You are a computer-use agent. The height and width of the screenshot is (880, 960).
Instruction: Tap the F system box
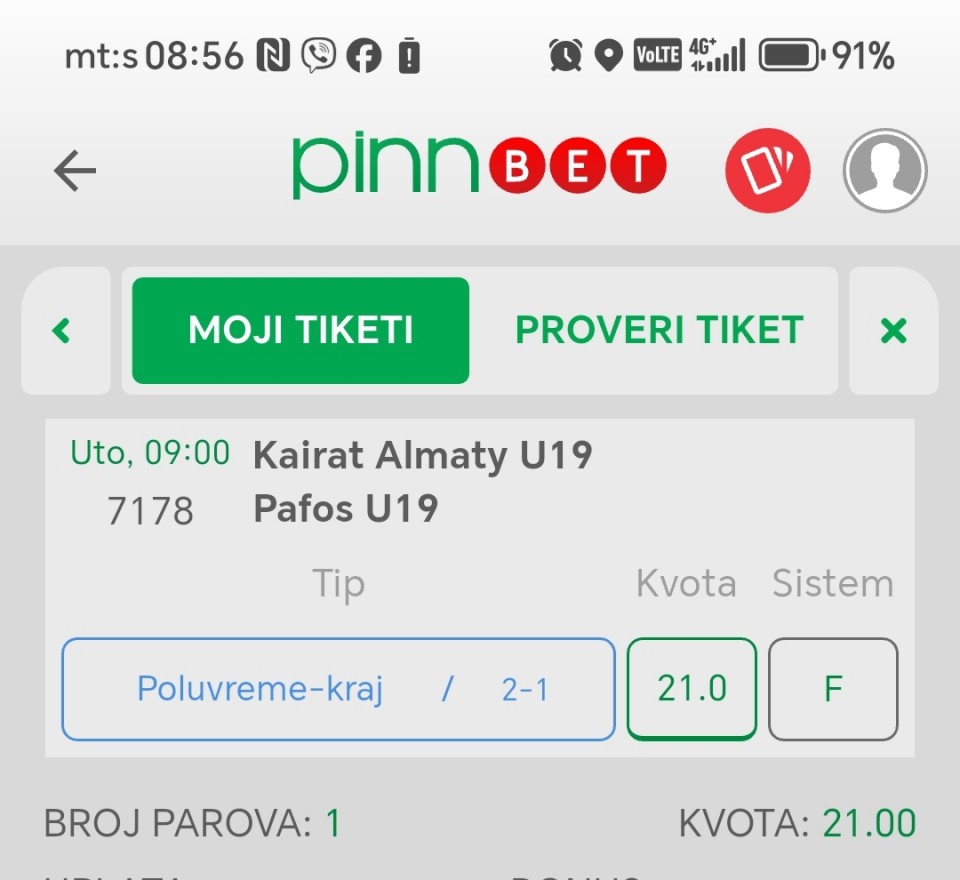point(833,689)
